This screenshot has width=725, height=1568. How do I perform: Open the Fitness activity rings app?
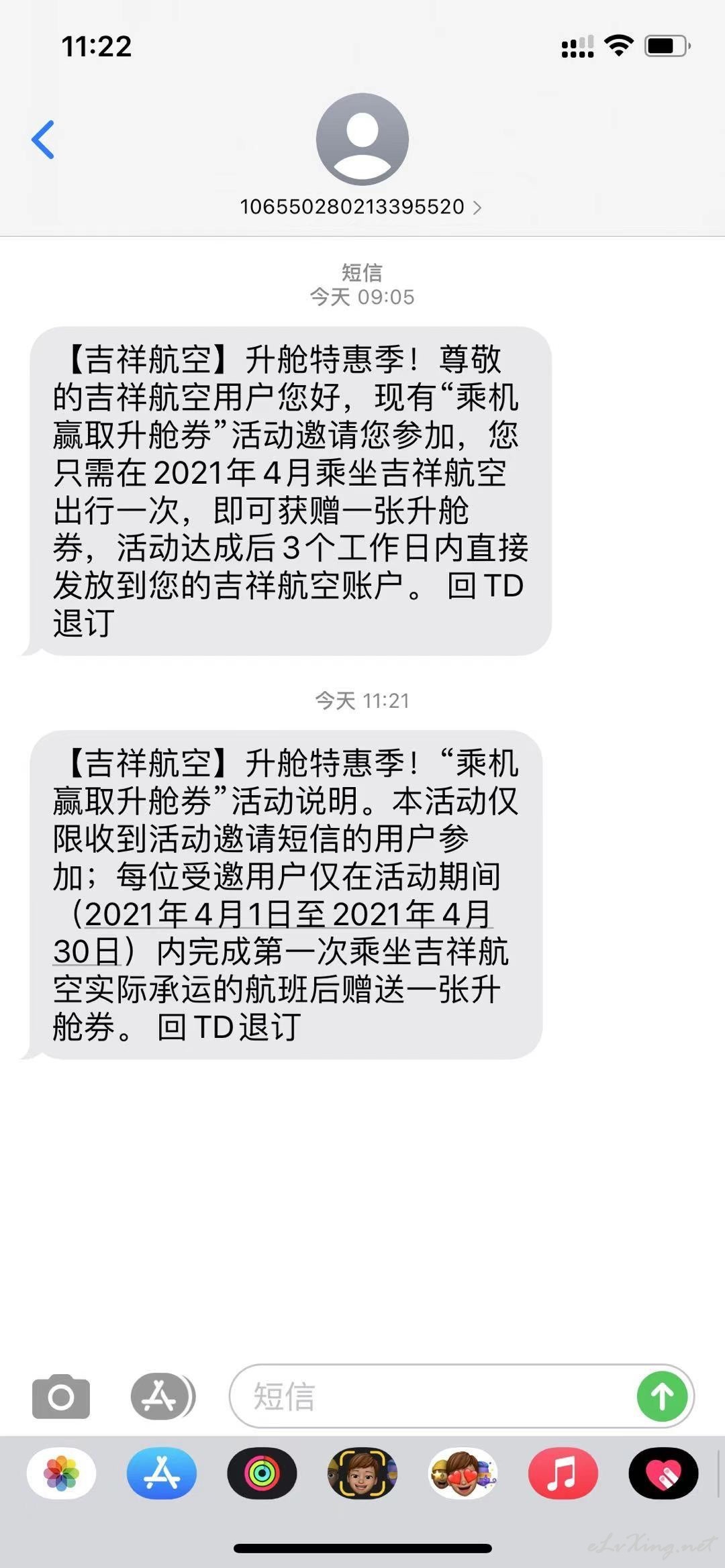[262, 1474]
